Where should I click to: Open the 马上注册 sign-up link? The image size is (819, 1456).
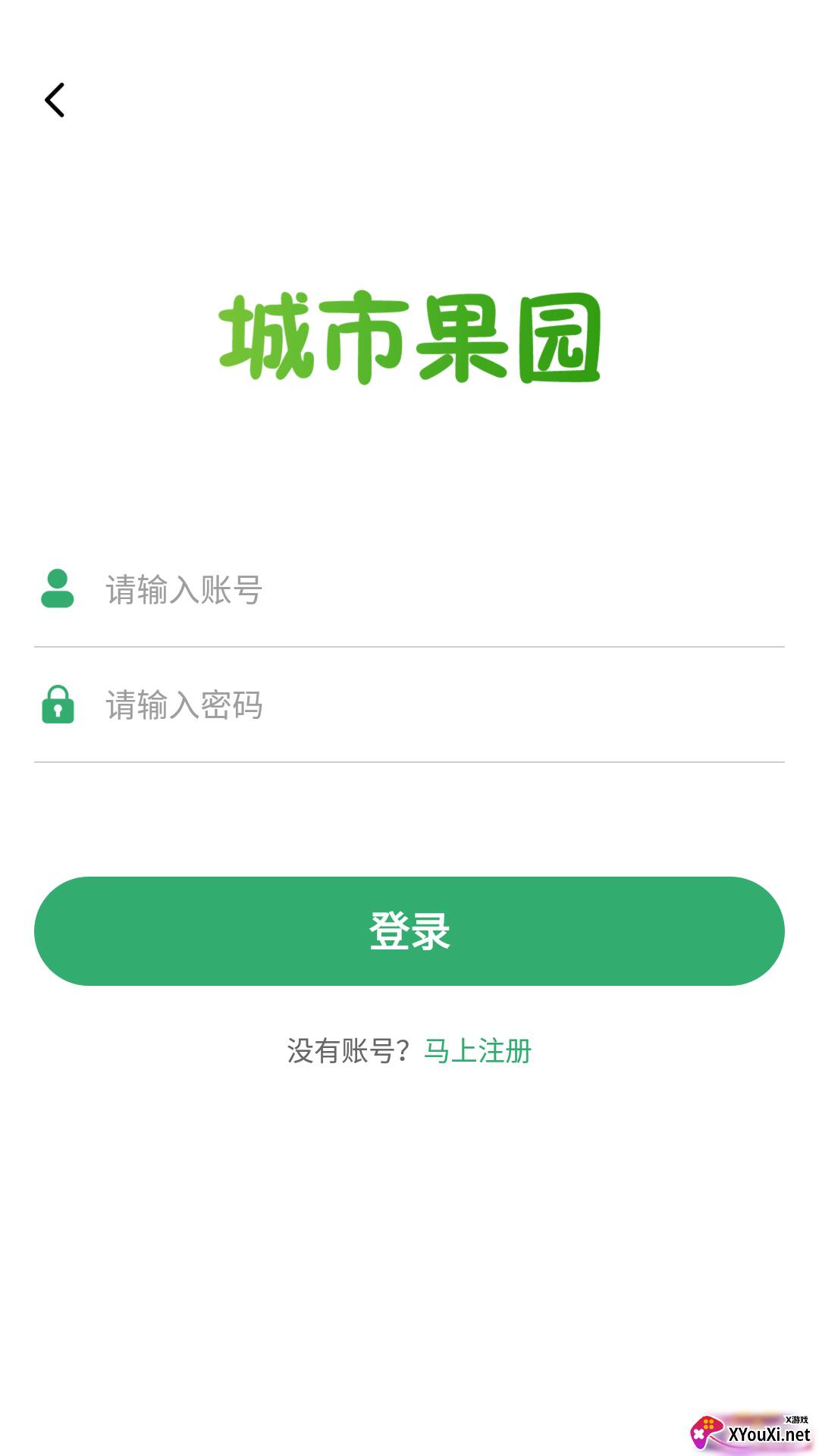[478, 1051]
